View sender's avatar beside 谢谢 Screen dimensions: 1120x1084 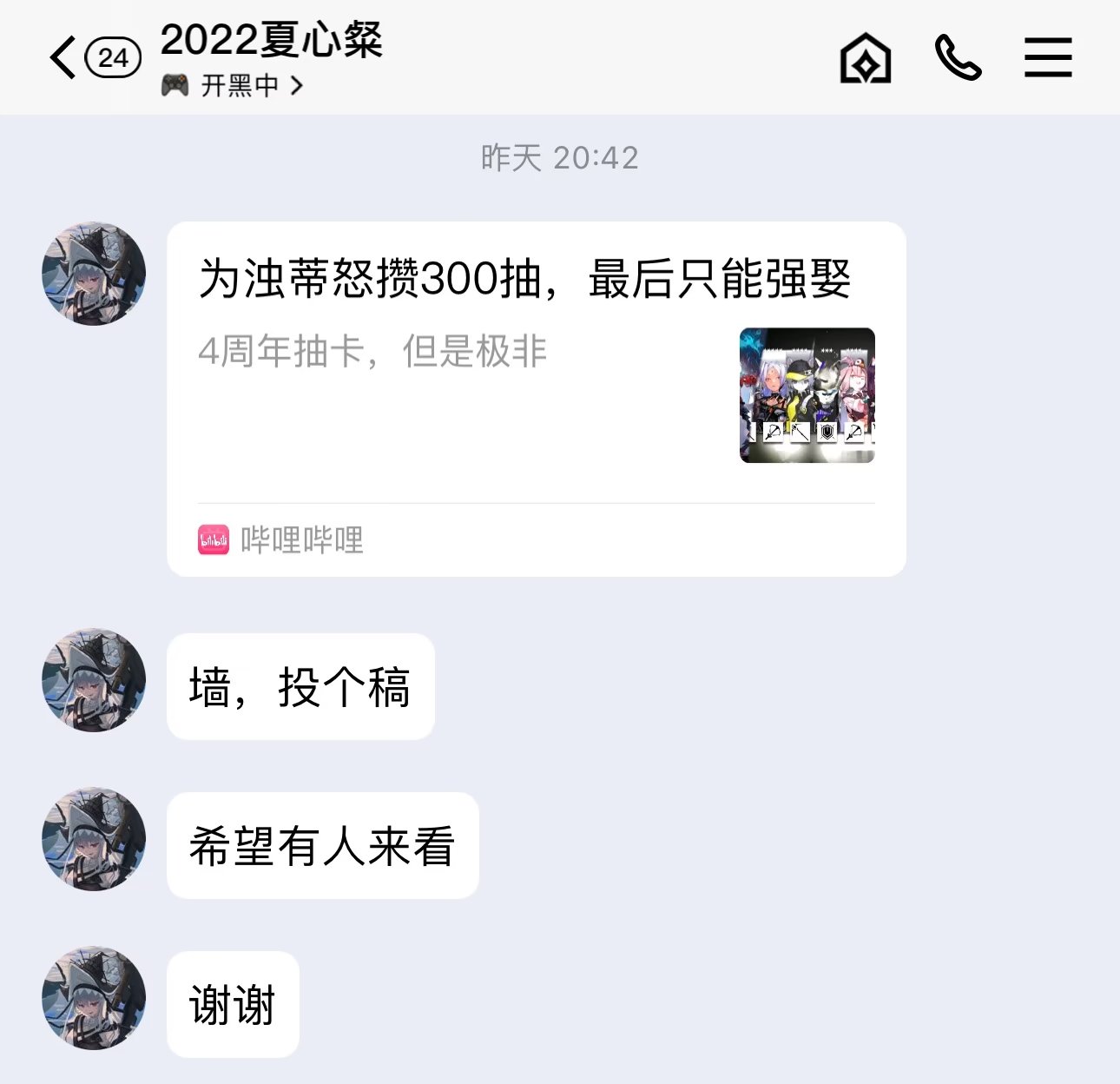[x=94, y=998]
